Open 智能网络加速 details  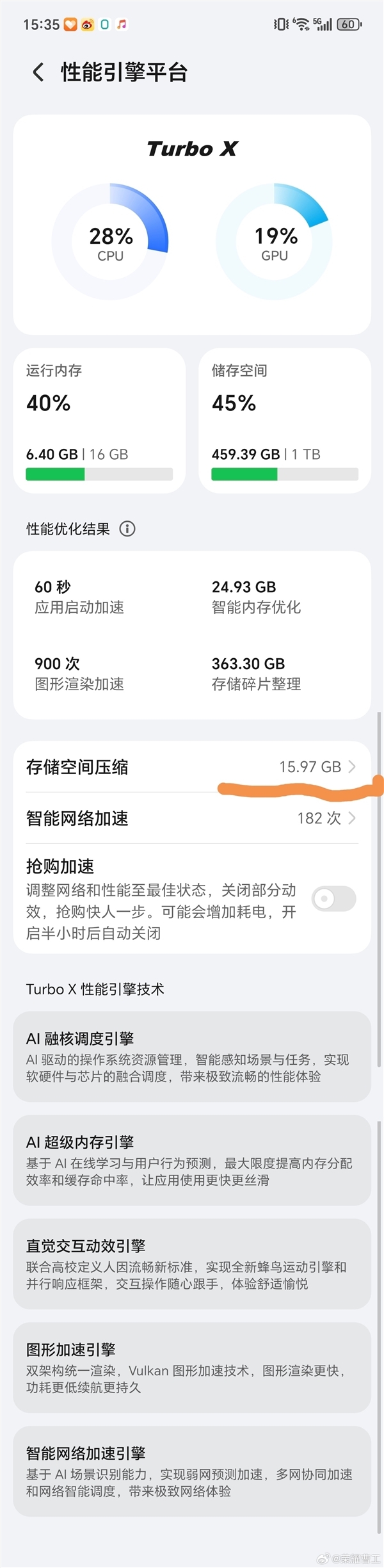[191, 818]
